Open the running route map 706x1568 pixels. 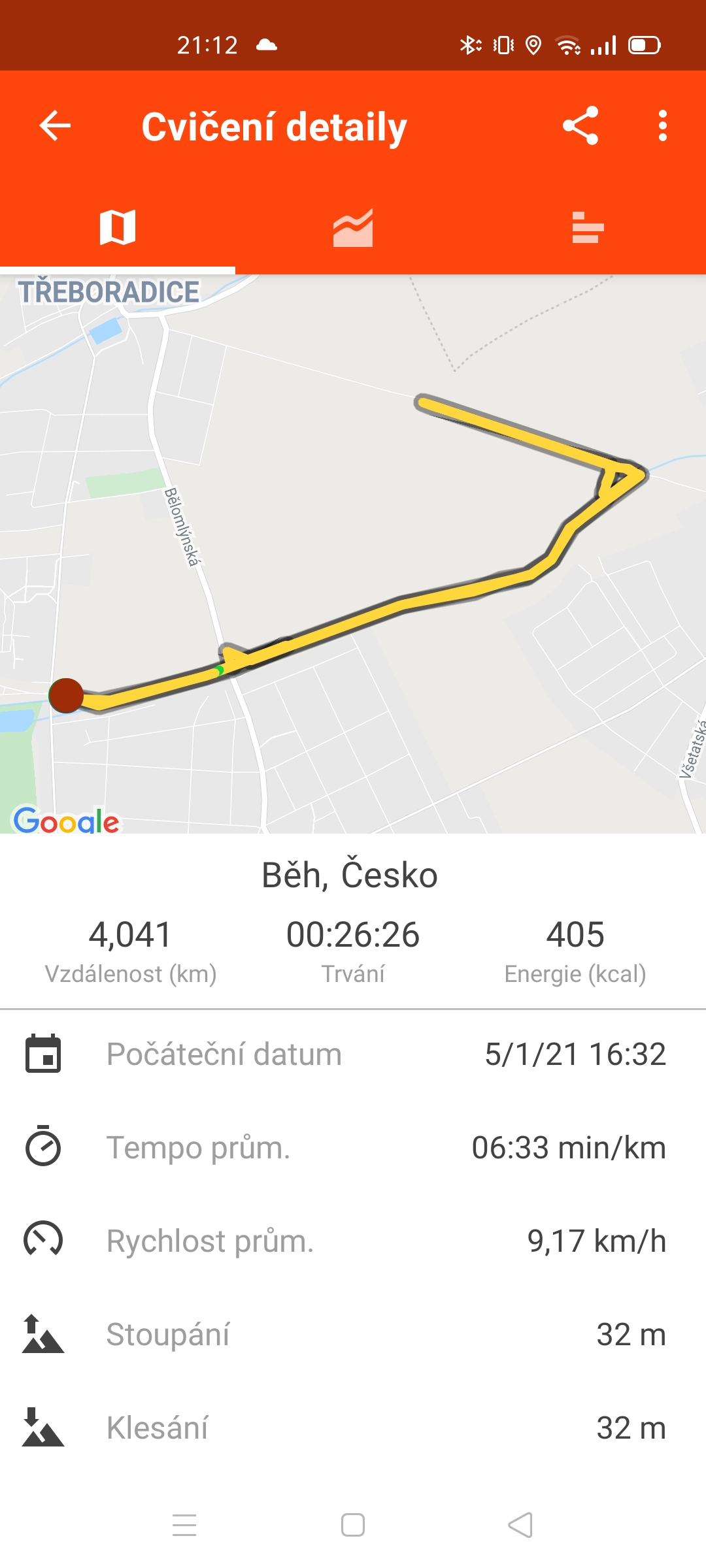coord(353,554)
